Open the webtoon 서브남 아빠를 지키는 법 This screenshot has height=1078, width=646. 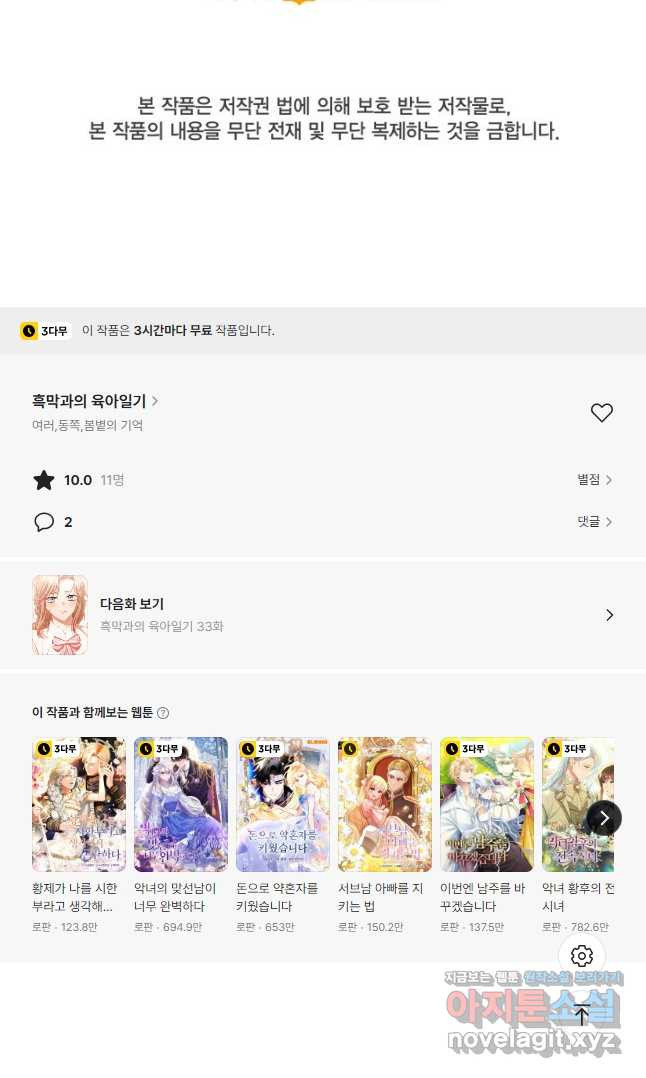[385, 805]
